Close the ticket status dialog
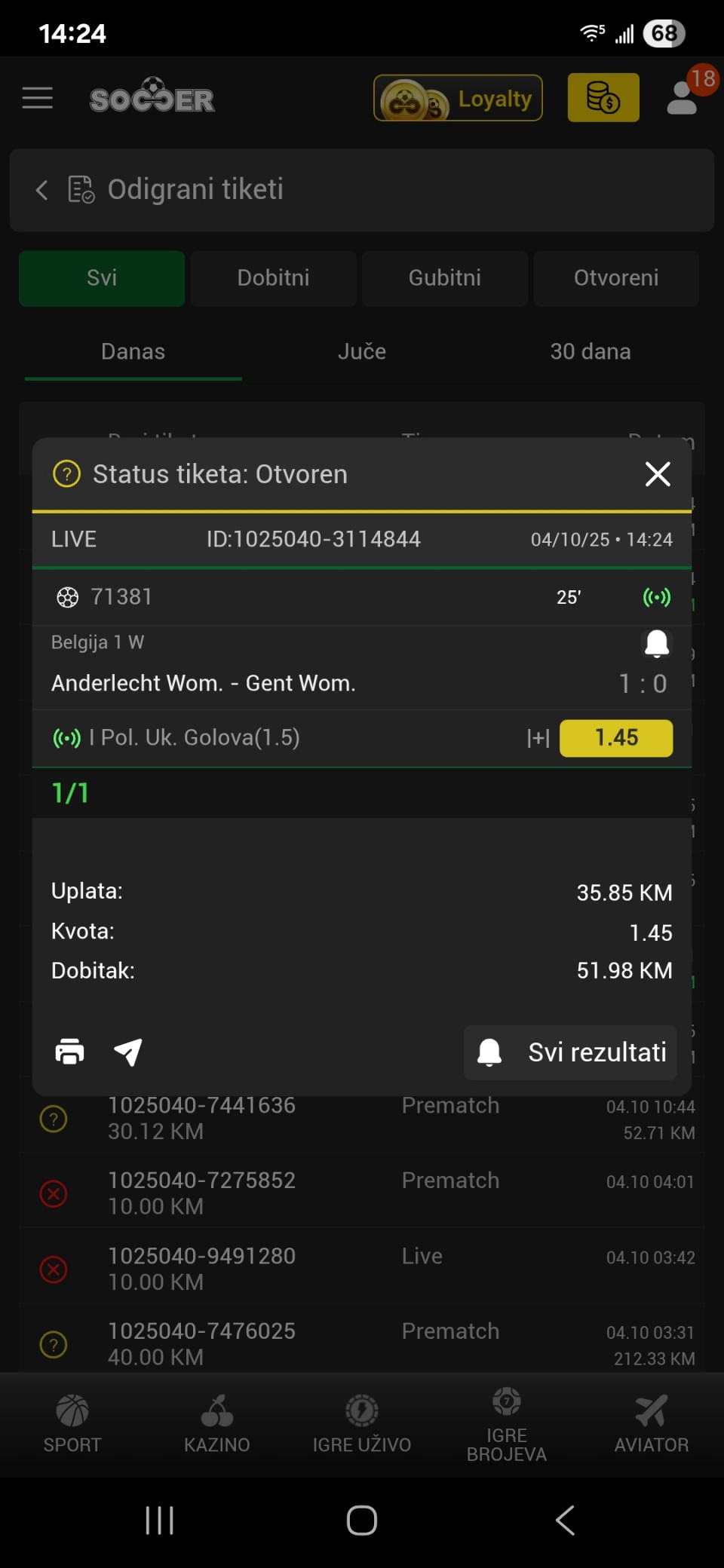 pyautogui.click(x=658, y=474)
